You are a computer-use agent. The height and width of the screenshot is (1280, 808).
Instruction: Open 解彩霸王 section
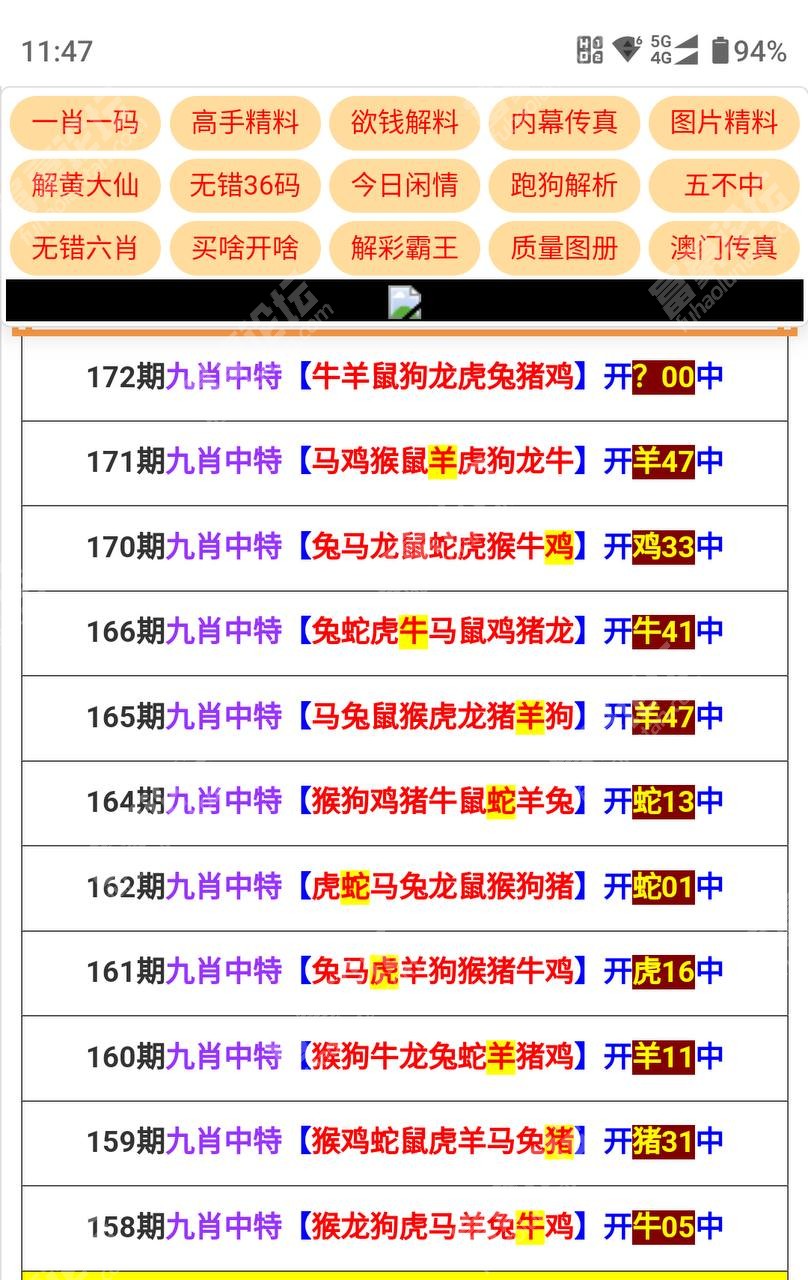[404, 247]
